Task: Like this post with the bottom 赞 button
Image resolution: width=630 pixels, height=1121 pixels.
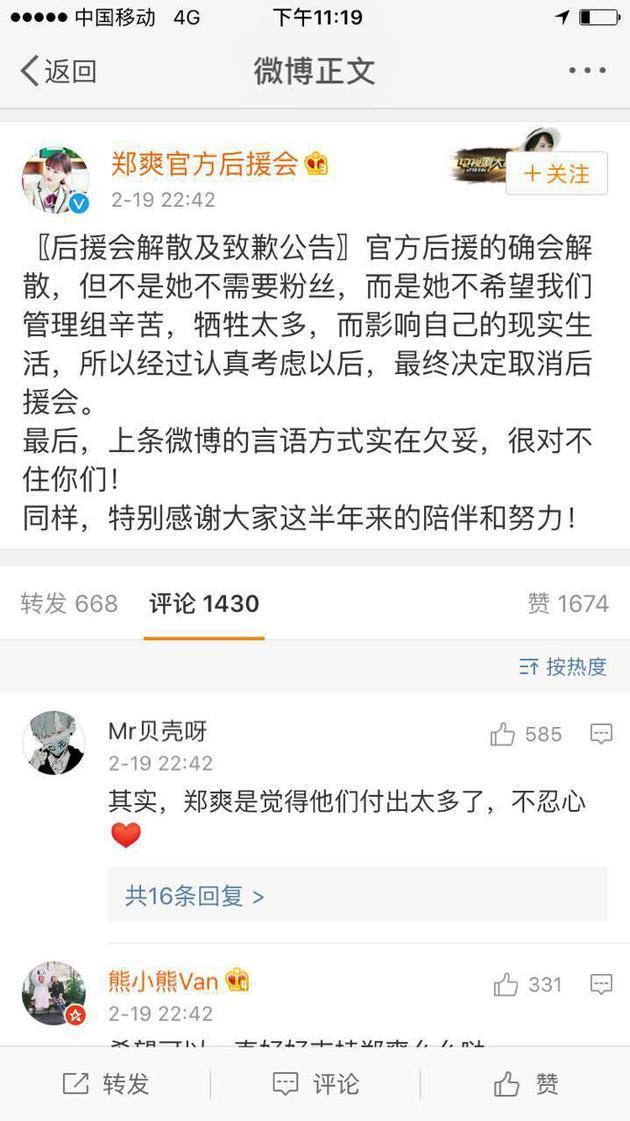Action: pyautogui.click(x=525, y=1084)
